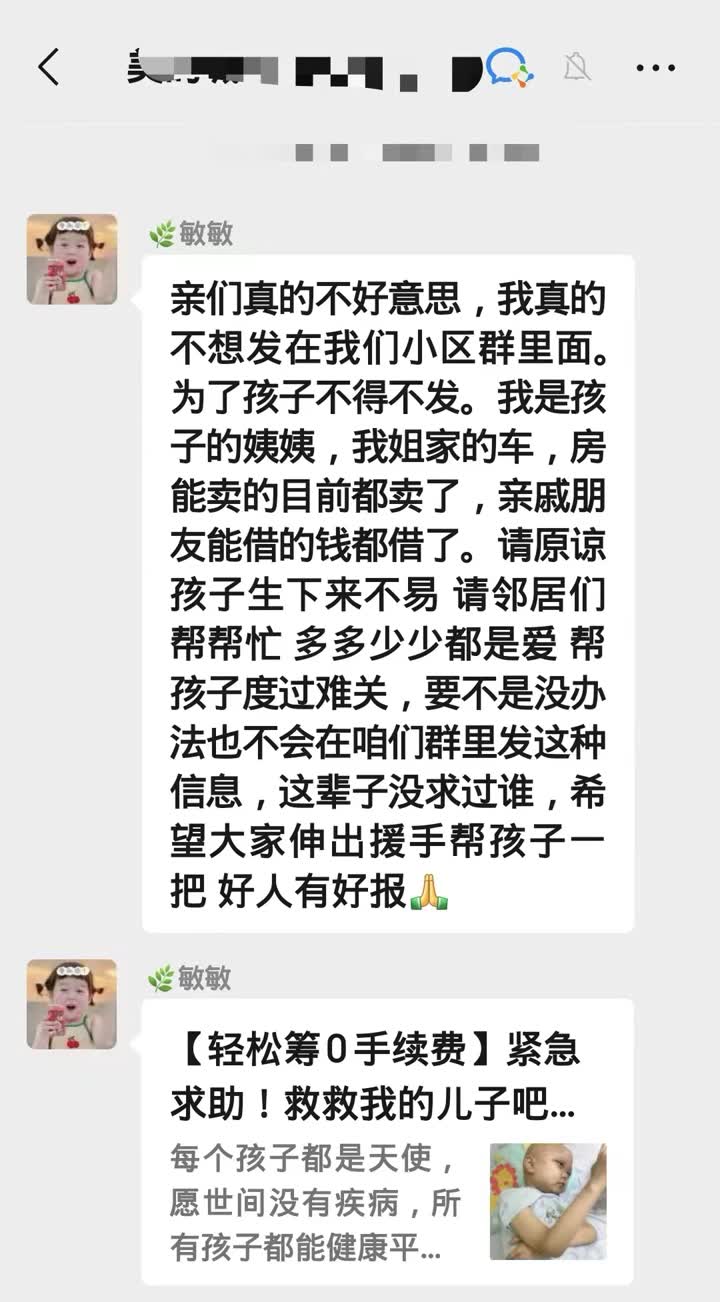This screenshot has height=1302, width=720.
Task: Open the 轻松筹 fundraising link card
Action: (387, 1140)
